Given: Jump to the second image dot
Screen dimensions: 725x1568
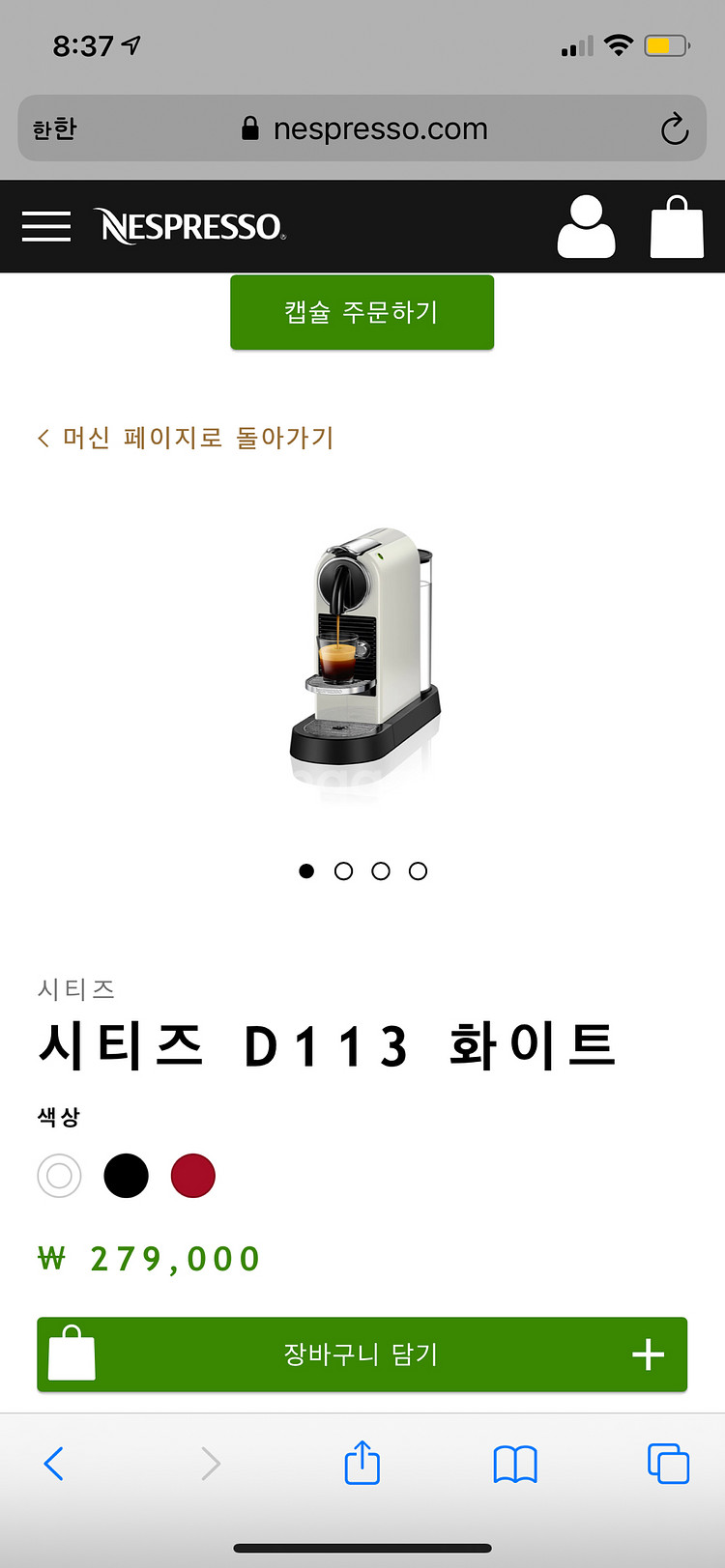Looking at the screenshot, I should pyautogui.click(x=343, y=871).
